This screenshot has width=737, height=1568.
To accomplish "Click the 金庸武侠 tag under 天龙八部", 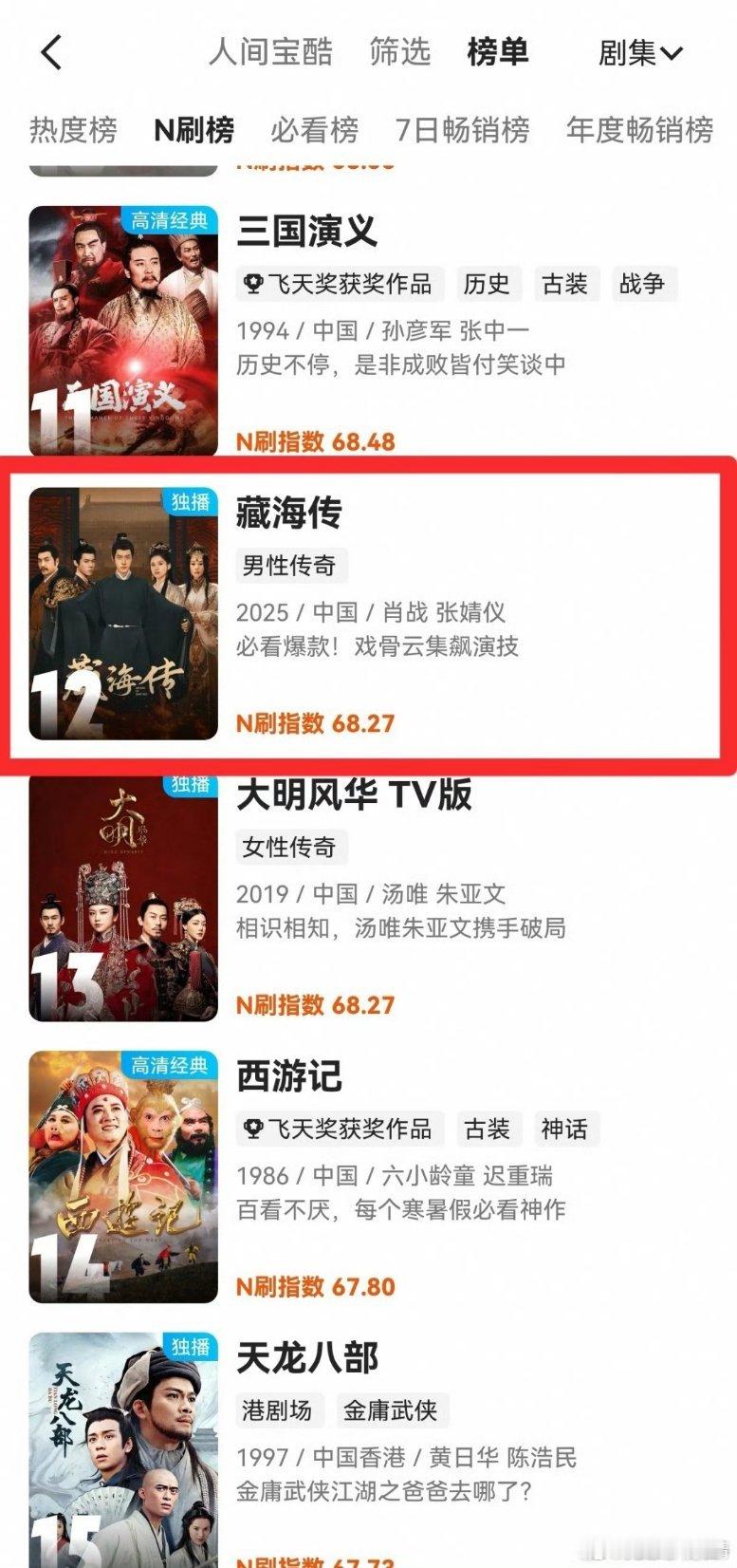I will click(393, 1409).
